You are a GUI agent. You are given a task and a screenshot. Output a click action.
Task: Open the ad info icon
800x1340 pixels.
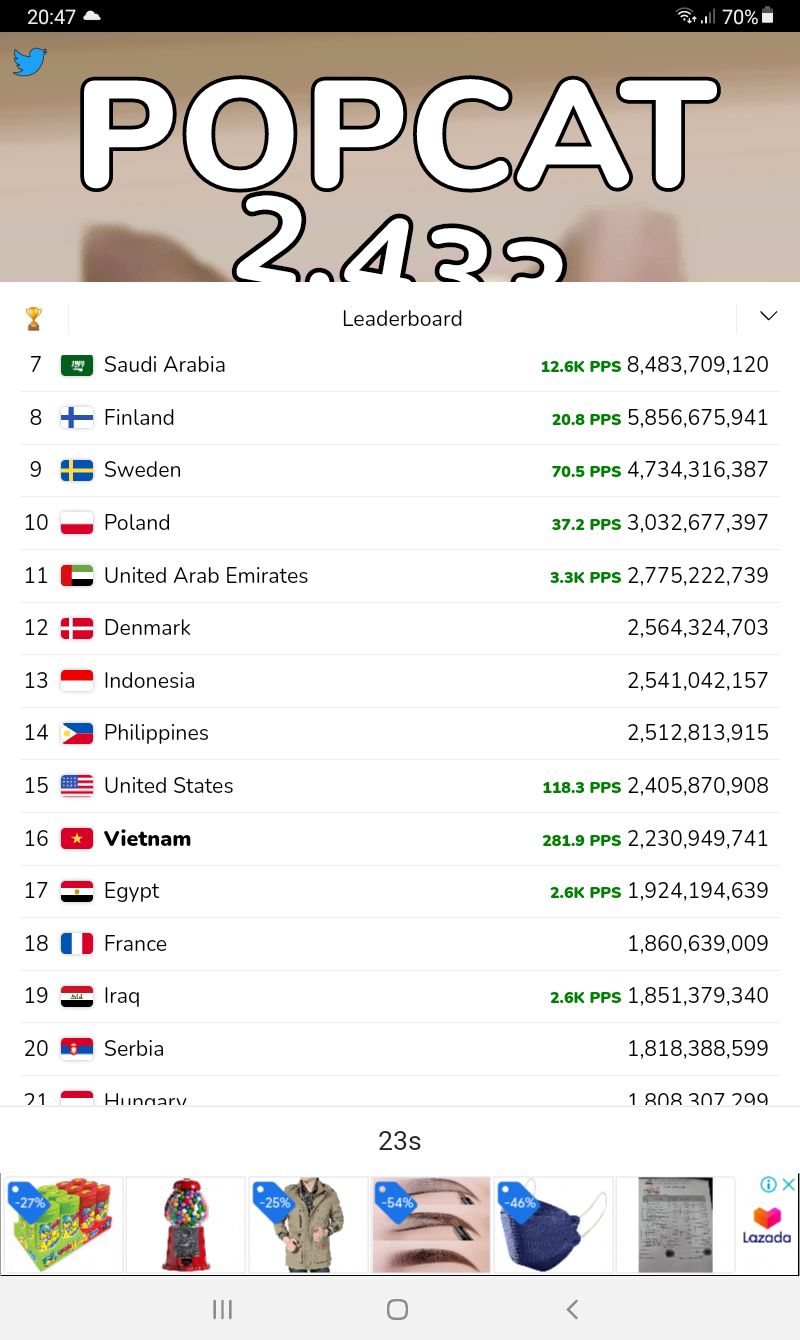tap(768, 1185)
